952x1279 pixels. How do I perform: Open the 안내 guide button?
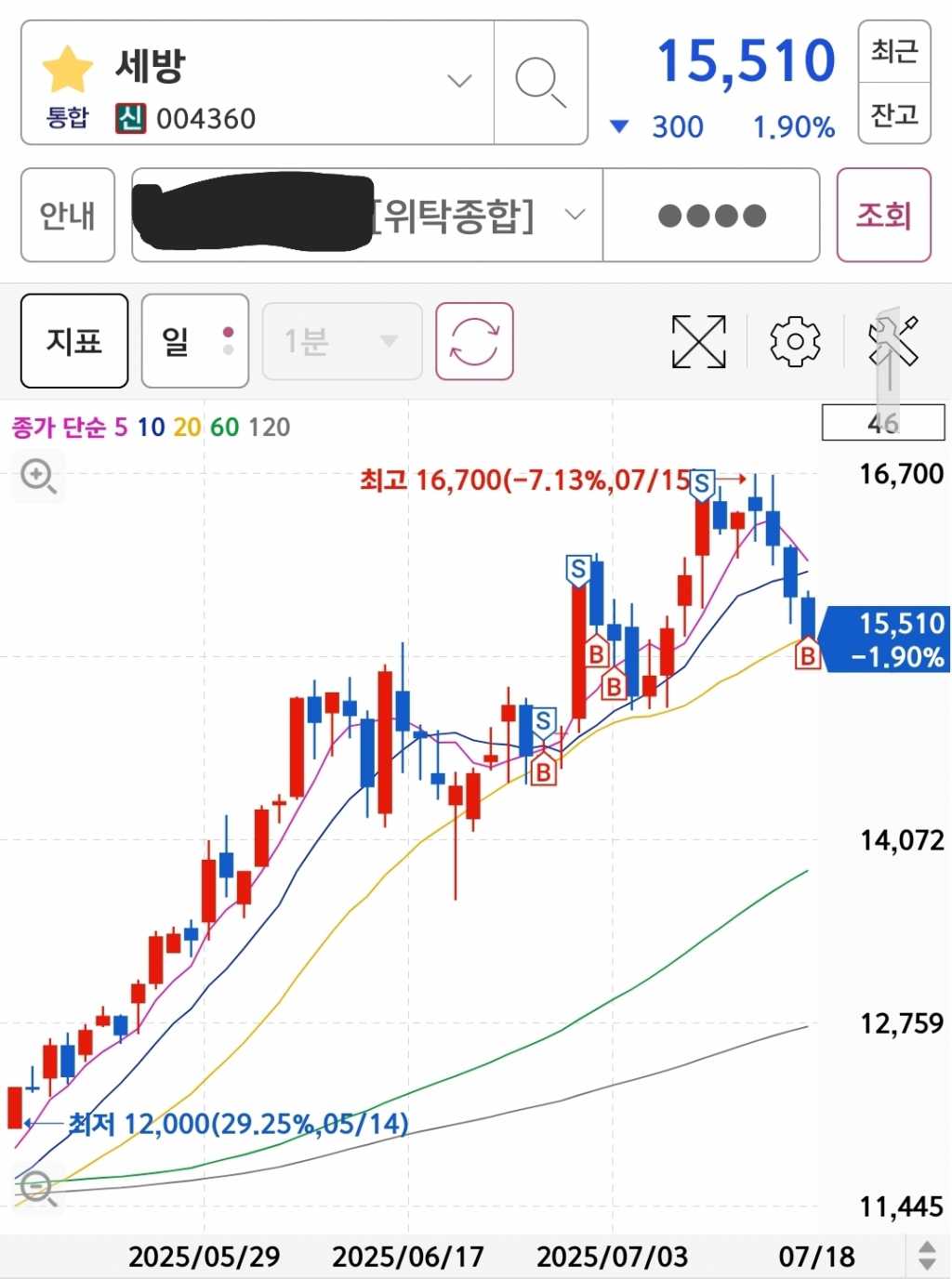pos(68,216)
